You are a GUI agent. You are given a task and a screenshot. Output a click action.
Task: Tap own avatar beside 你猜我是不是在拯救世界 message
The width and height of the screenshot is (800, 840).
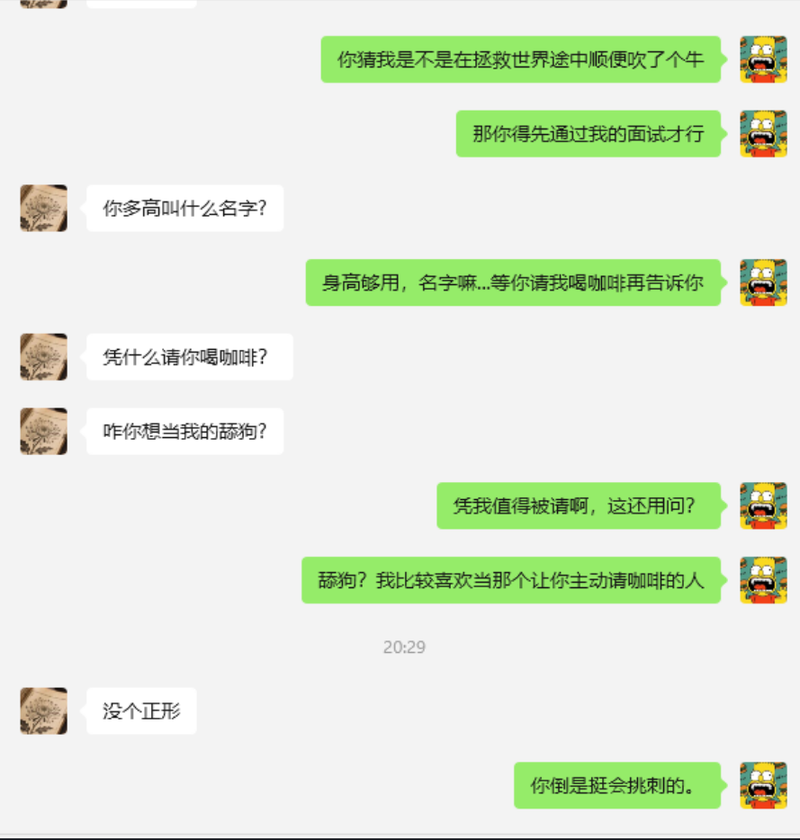coord(764,59)
